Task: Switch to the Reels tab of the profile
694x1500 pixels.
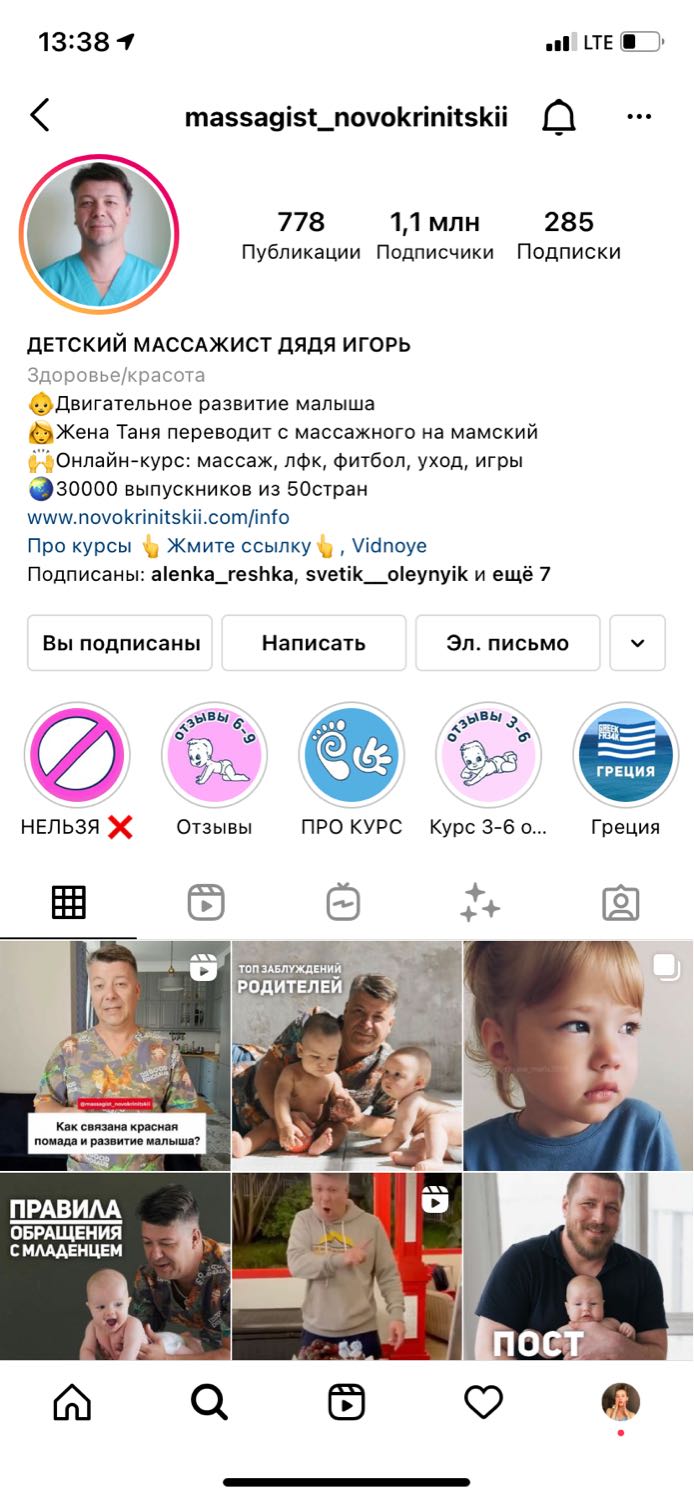Action: pyautogui.click(x=206, y=903)
